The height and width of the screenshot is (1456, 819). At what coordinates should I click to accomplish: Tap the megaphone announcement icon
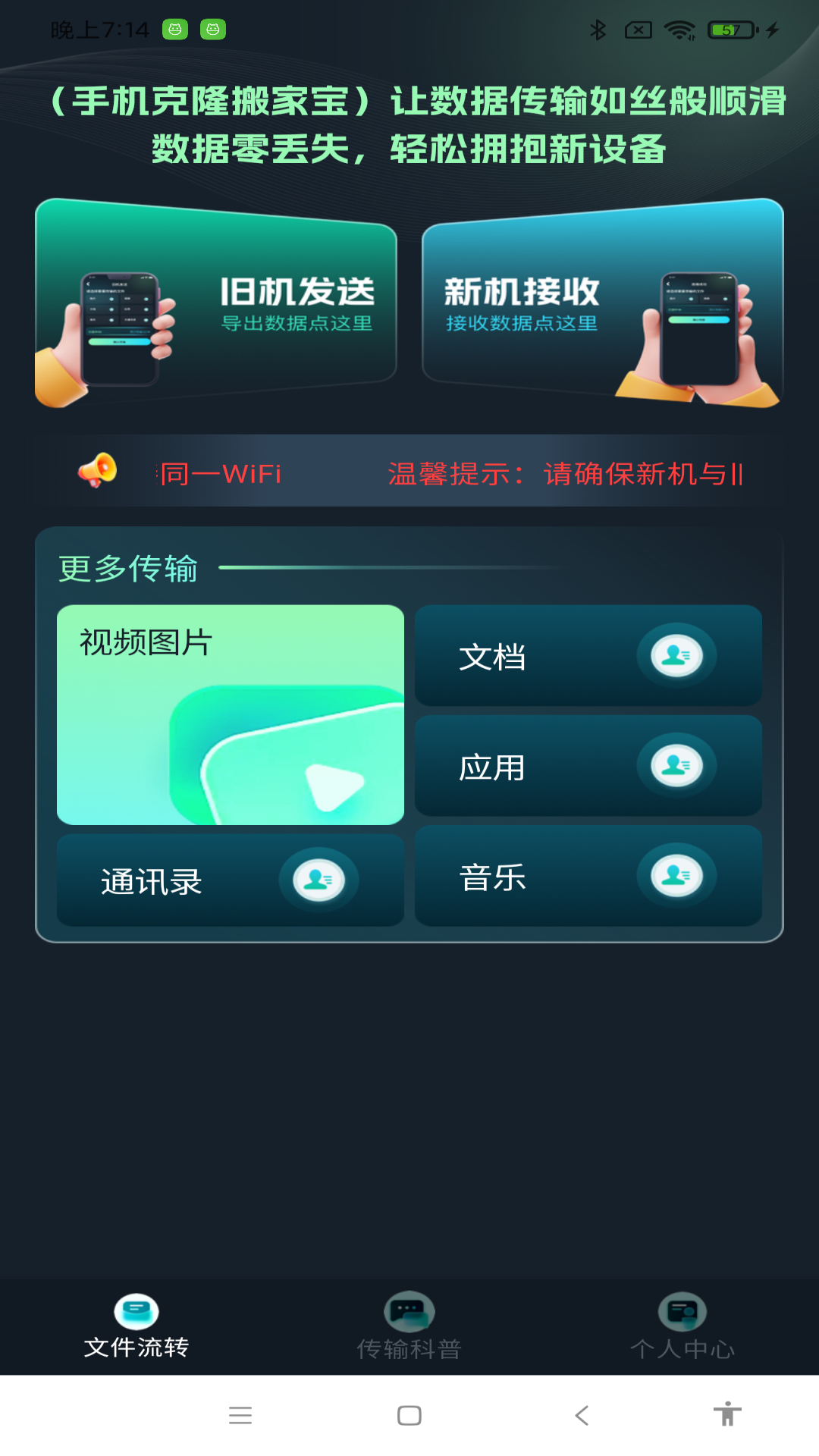[99, 470]
